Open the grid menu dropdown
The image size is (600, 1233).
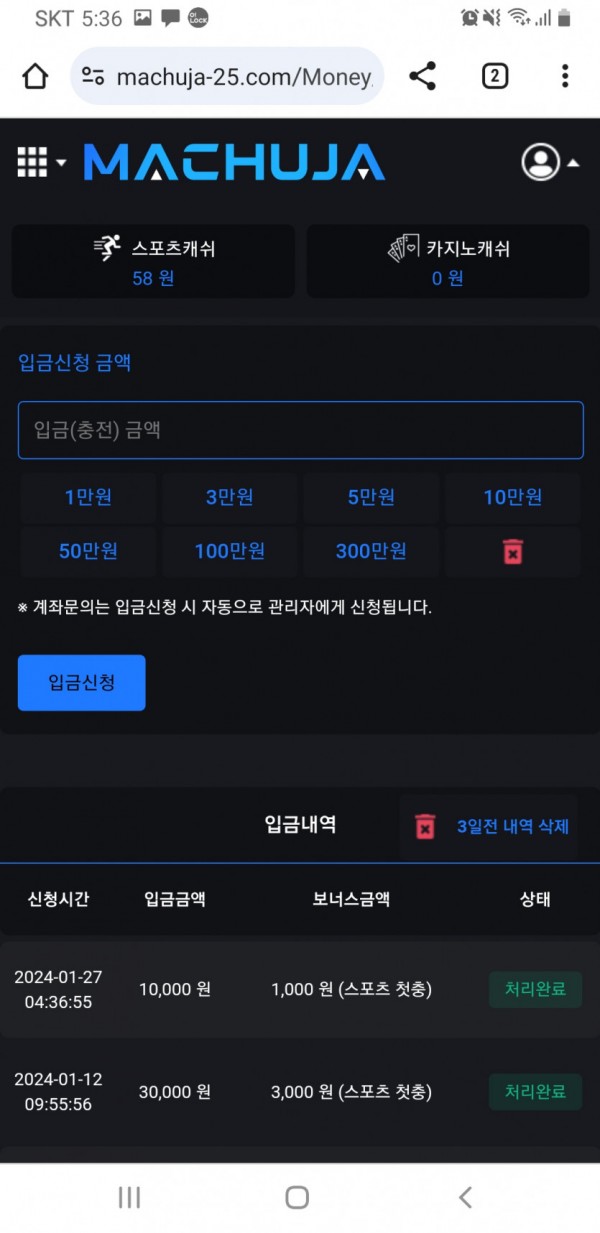(x=41, y=162)
